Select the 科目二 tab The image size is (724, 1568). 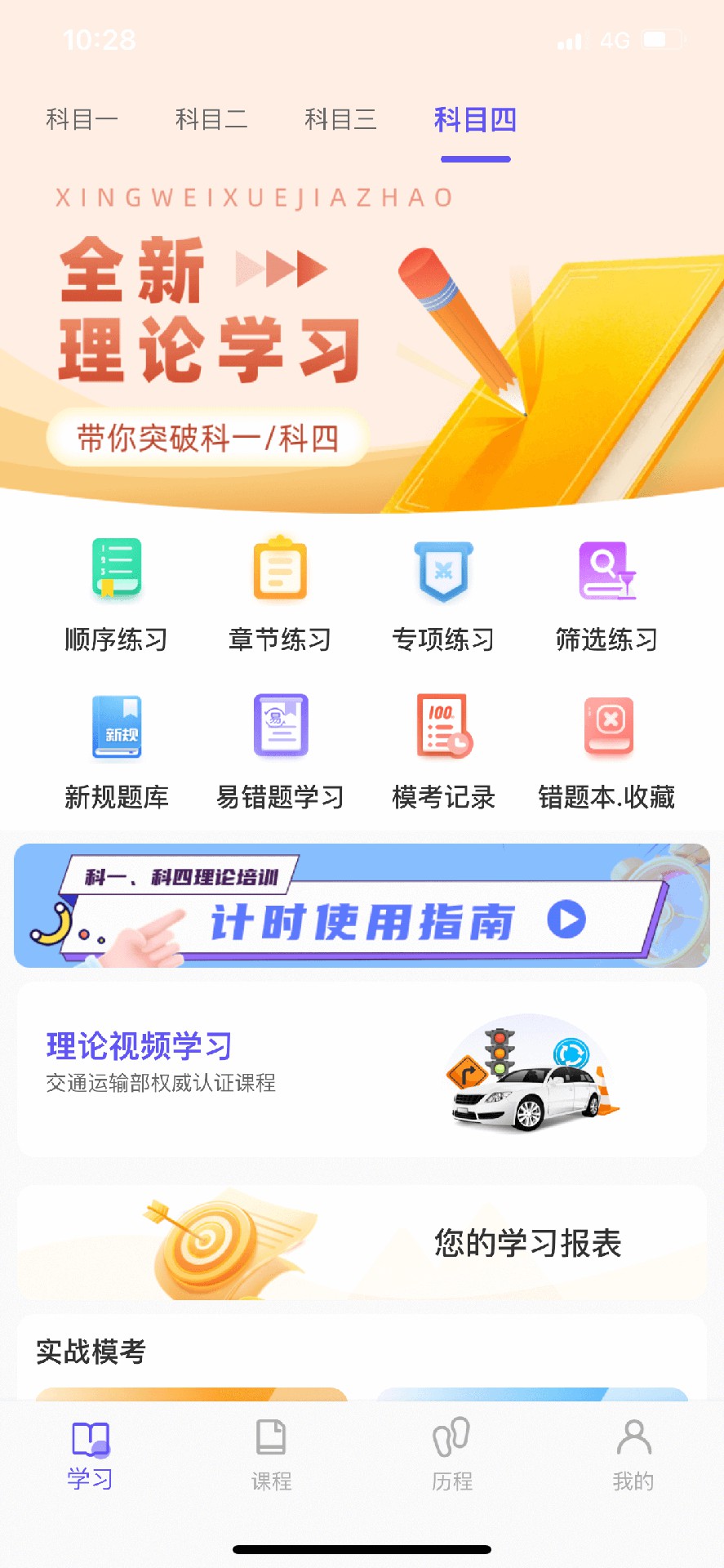212,119
